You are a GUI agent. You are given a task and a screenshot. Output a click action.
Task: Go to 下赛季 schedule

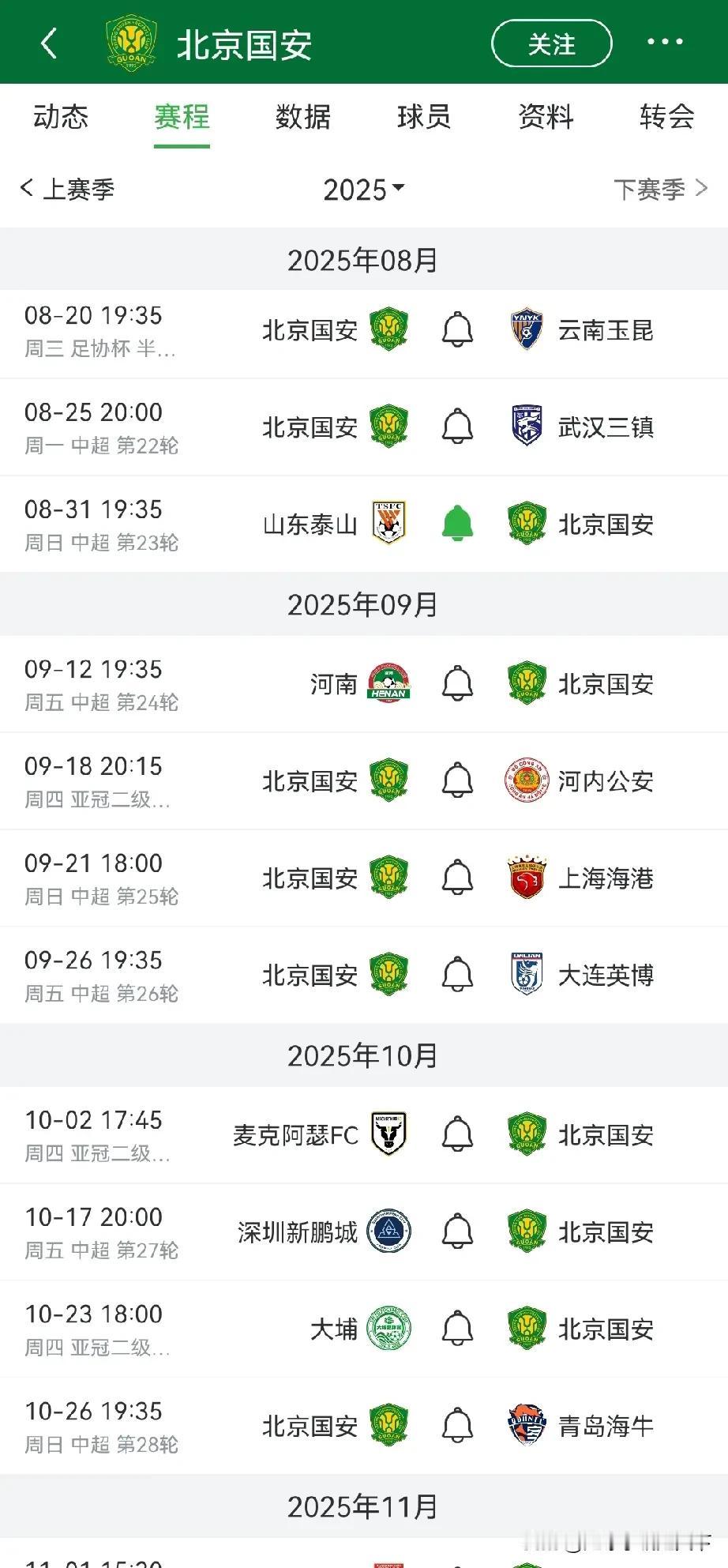(661, 189)
